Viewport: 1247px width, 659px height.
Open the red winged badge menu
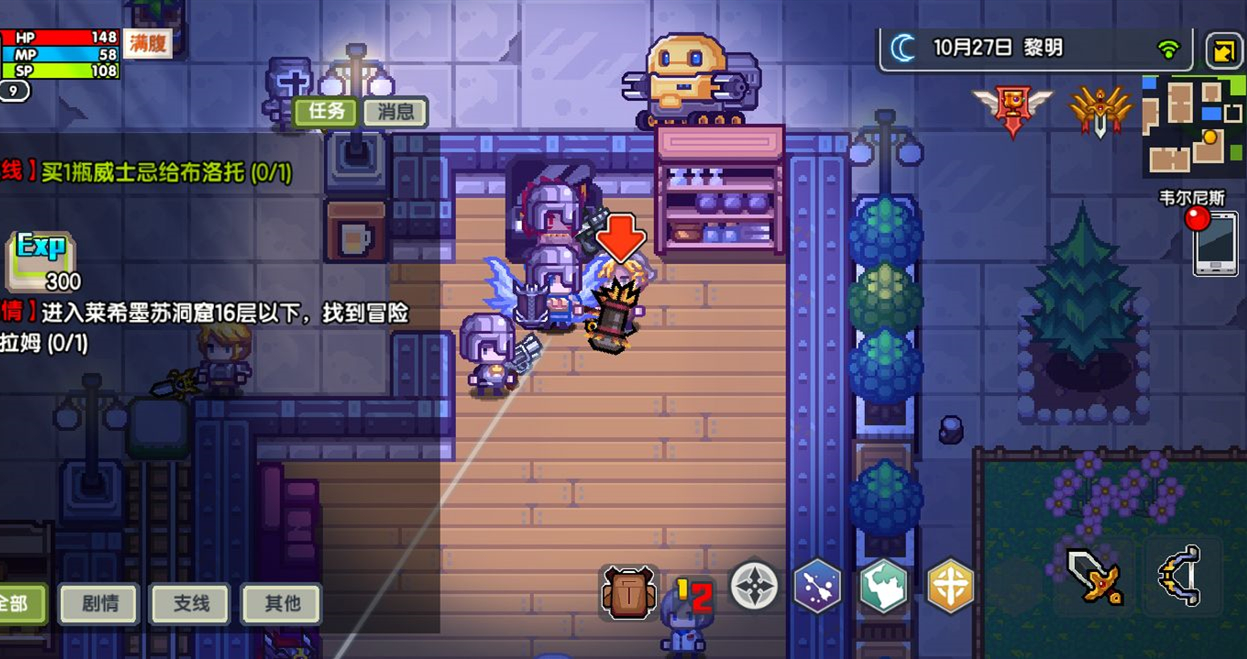point(1013,109)
